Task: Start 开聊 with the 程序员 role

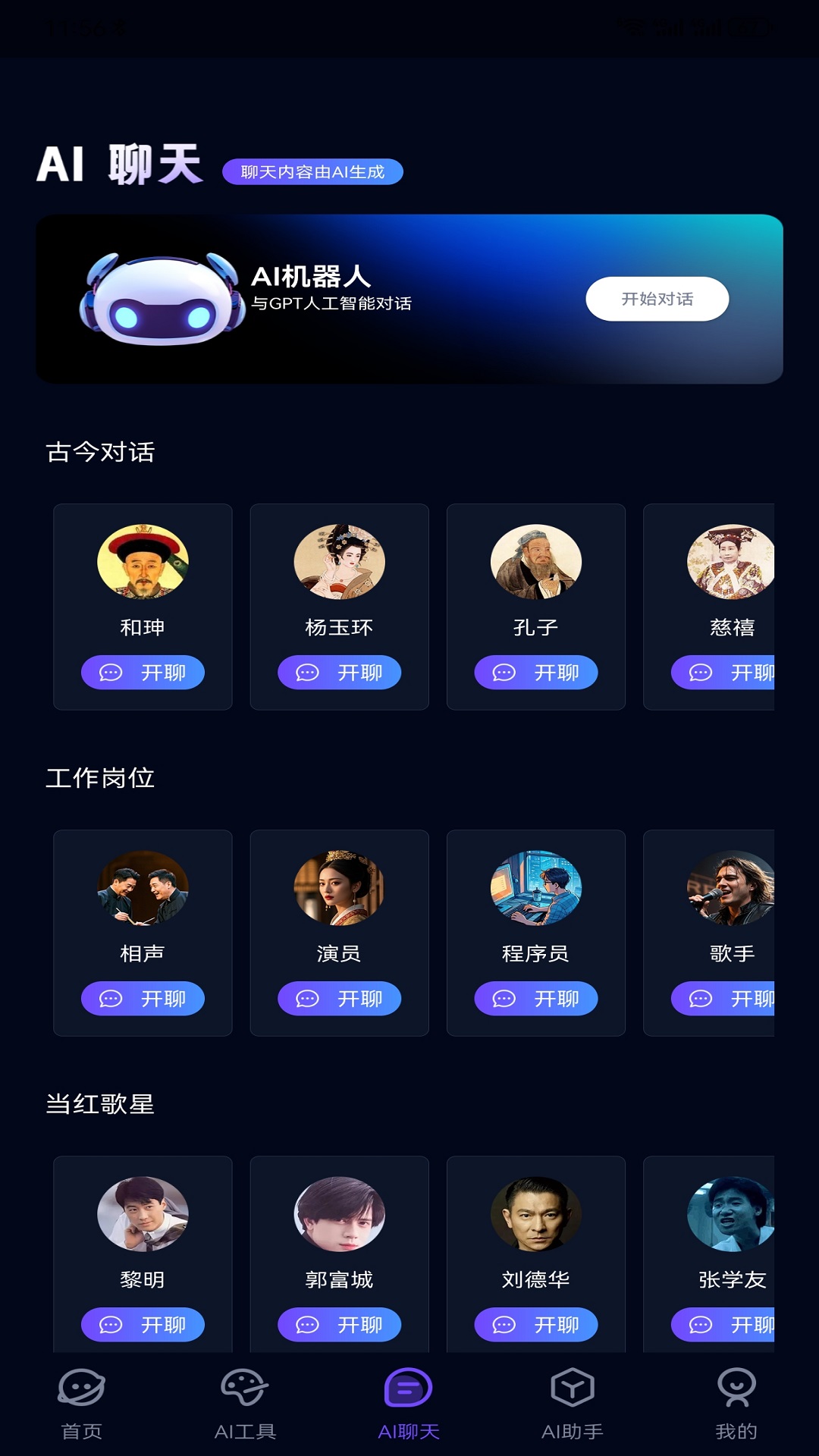Action: (x=535, y=999)
